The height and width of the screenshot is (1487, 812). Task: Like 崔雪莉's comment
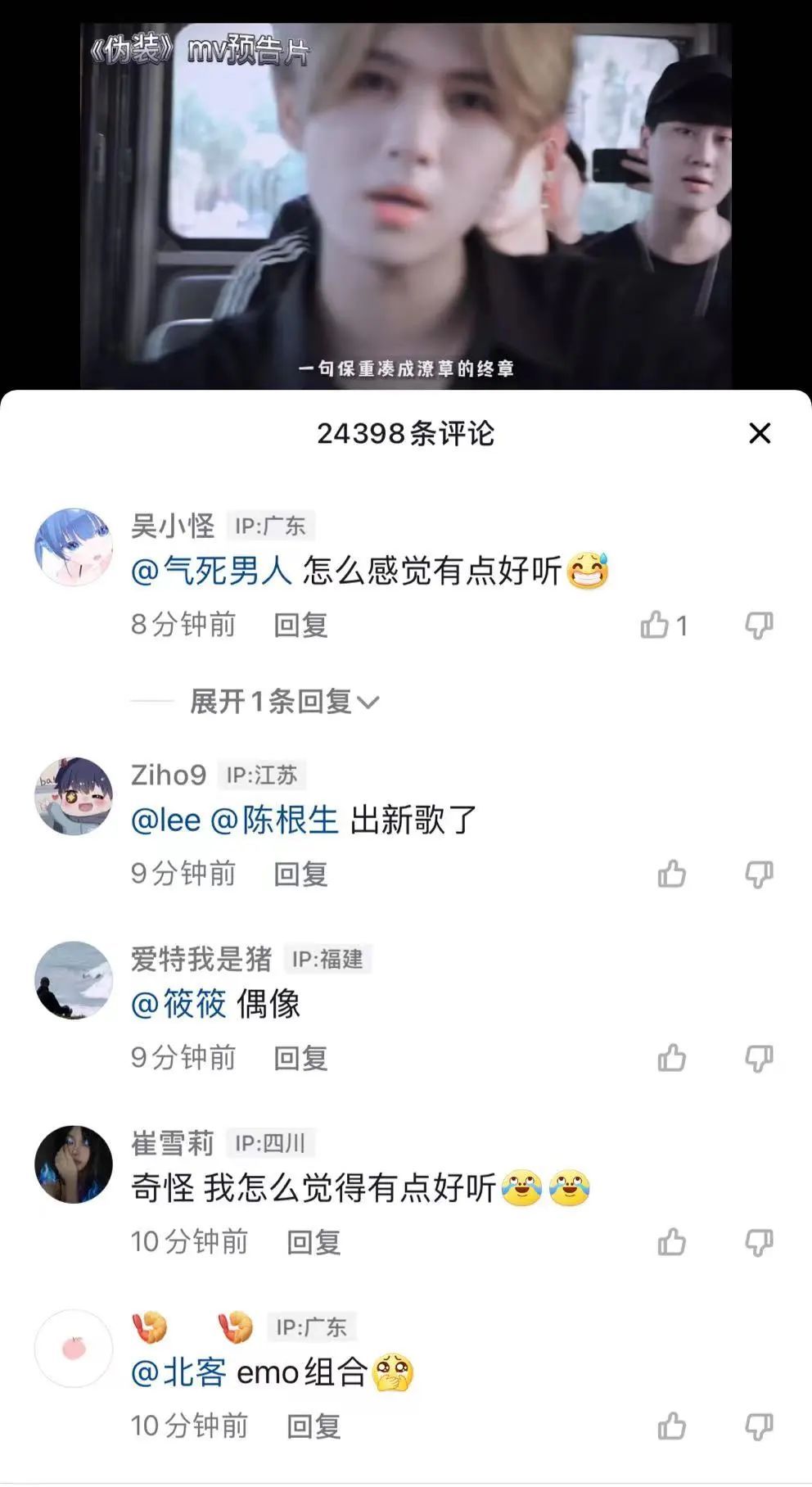coord(672,1242)
